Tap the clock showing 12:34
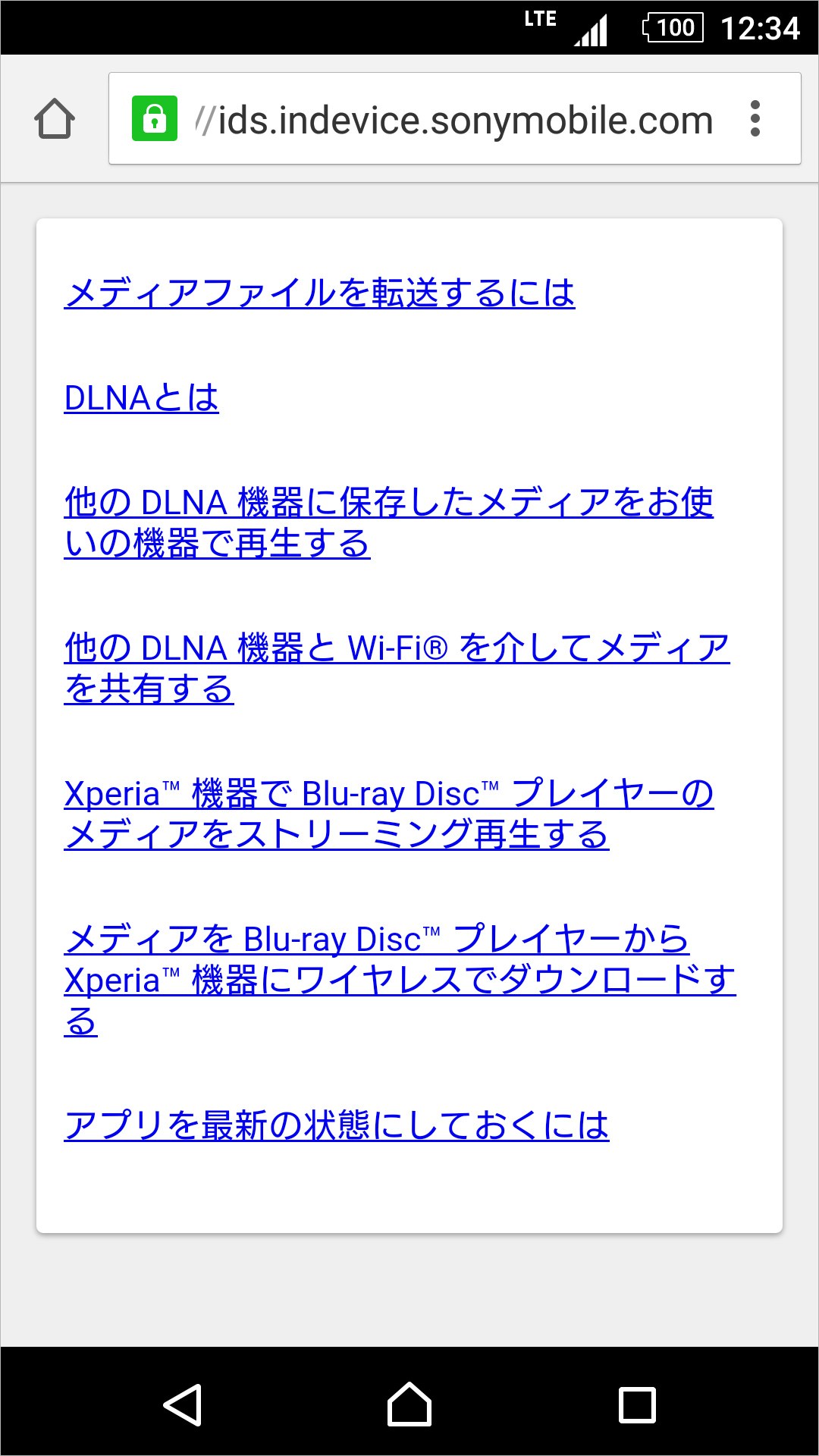The height and width of the screenshot is (1456, 819). (x=762, y=29)
